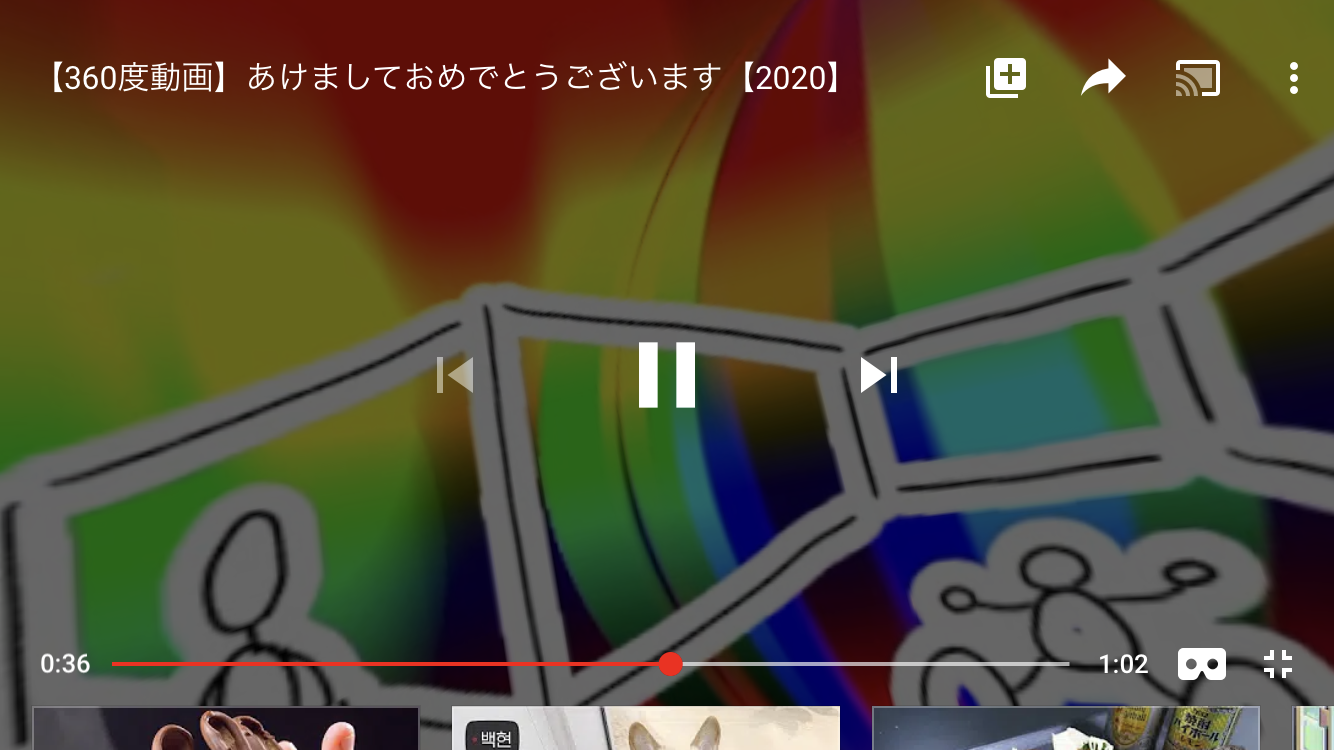Viewport: 1334px width, 750px height.
Task: Share this video
Action: point(1103,78)
